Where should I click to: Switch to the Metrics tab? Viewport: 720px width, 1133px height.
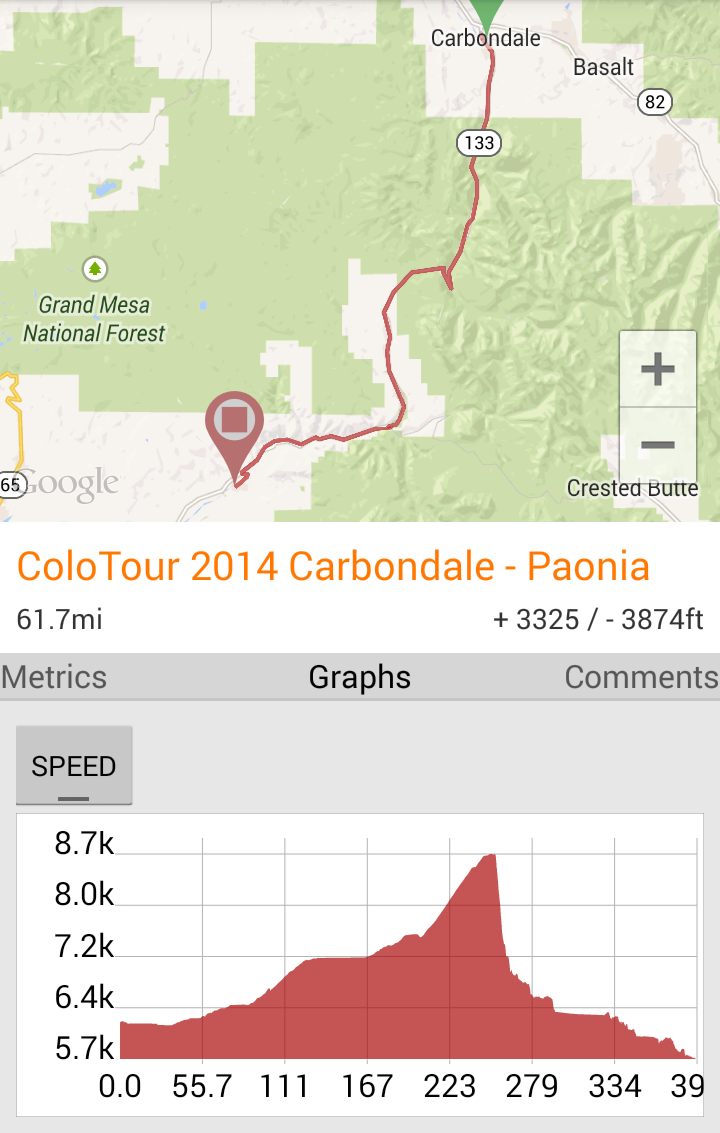pyautogui.click(x=54, y=677)
